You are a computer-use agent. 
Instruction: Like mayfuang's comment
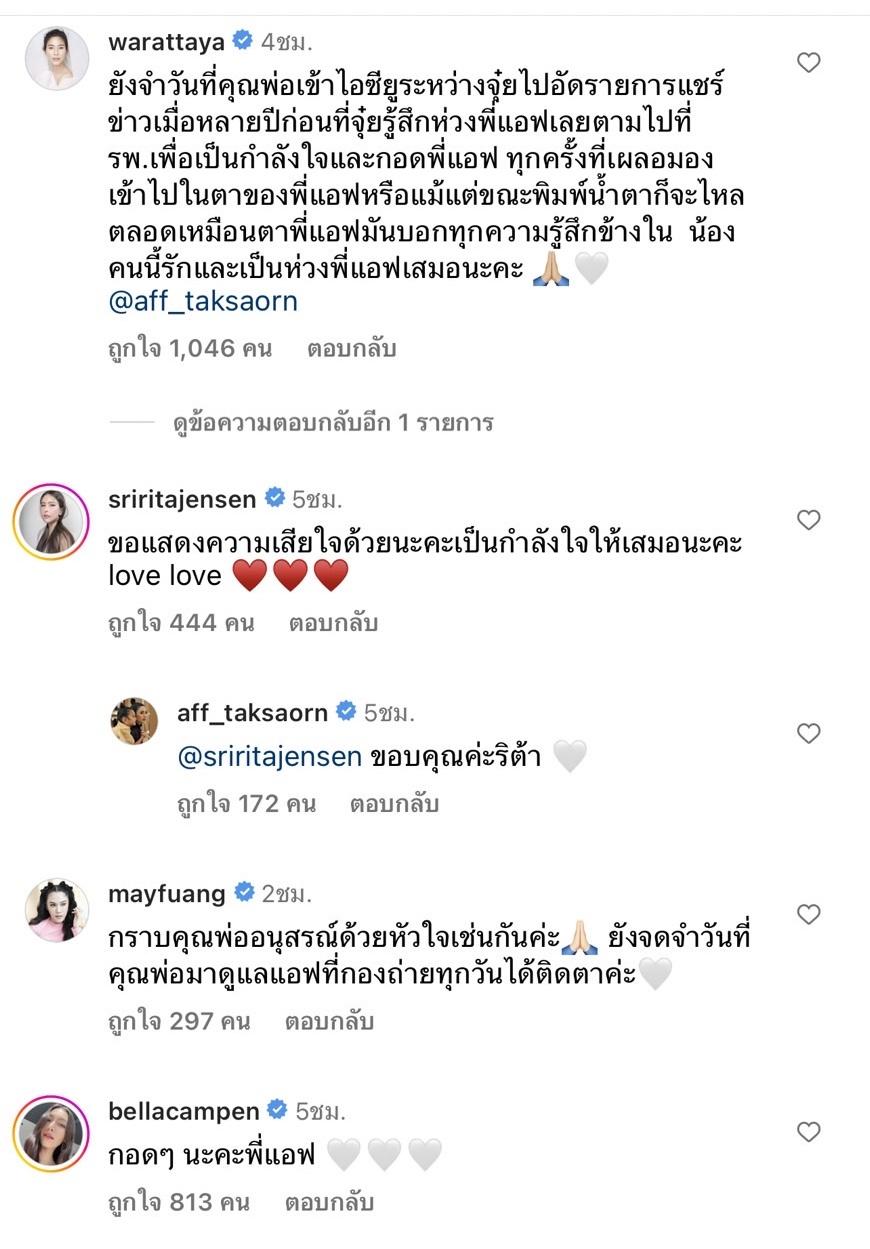coord(808,914)
